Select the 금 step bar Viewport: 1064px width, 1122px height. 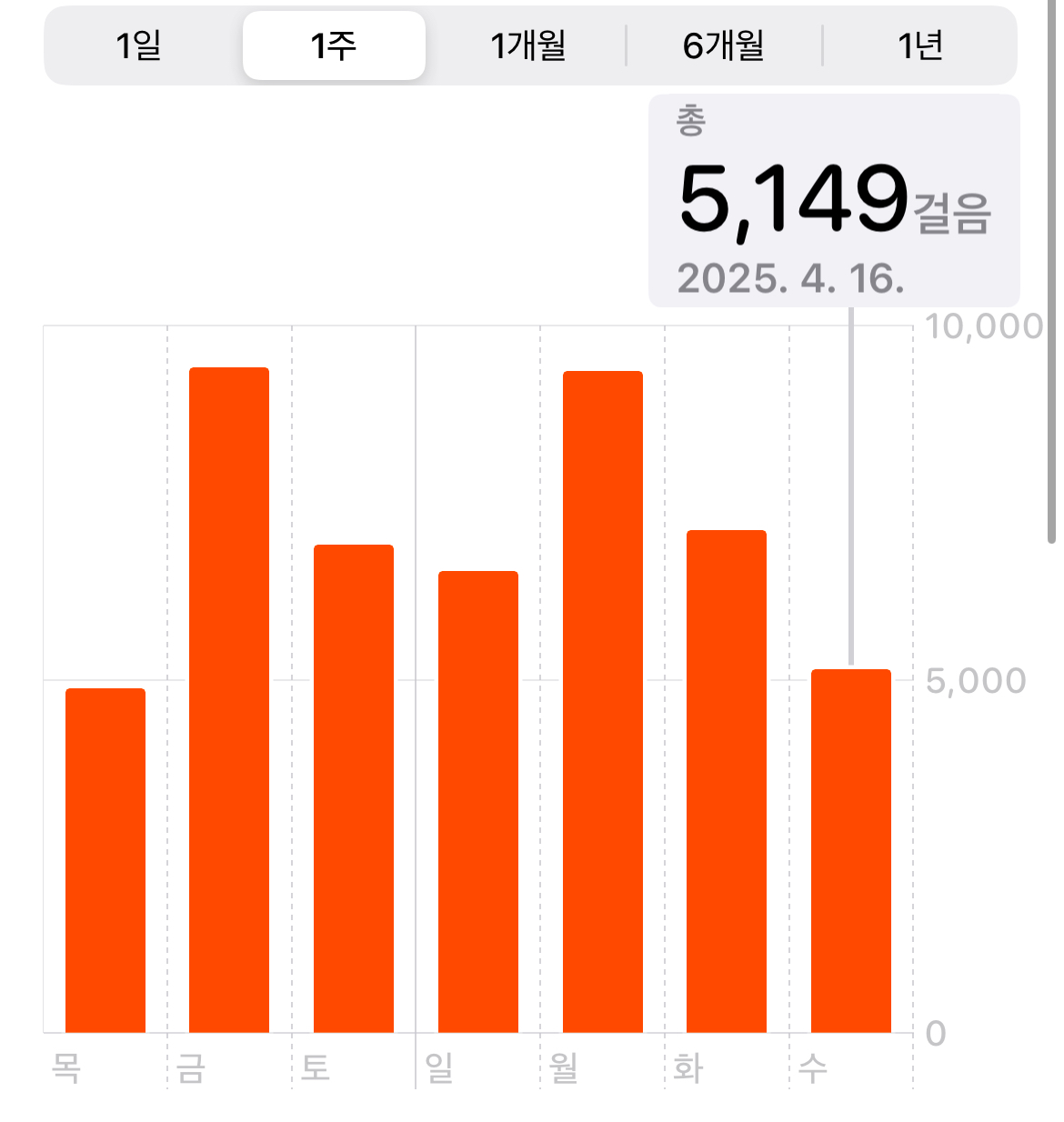229,700
